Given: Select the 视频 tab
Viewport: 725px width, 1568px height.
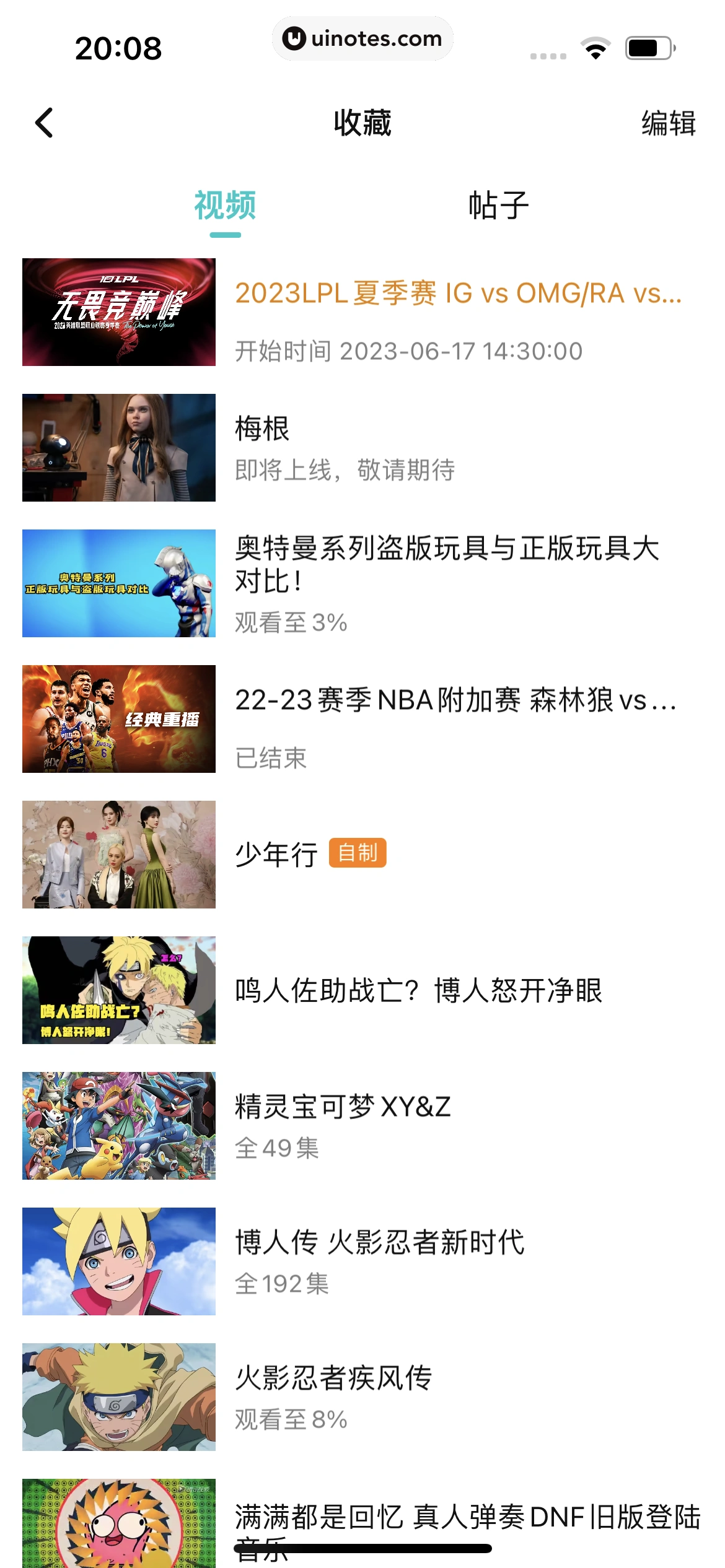Looking at the screenshot, I should (x=225, y=206).
